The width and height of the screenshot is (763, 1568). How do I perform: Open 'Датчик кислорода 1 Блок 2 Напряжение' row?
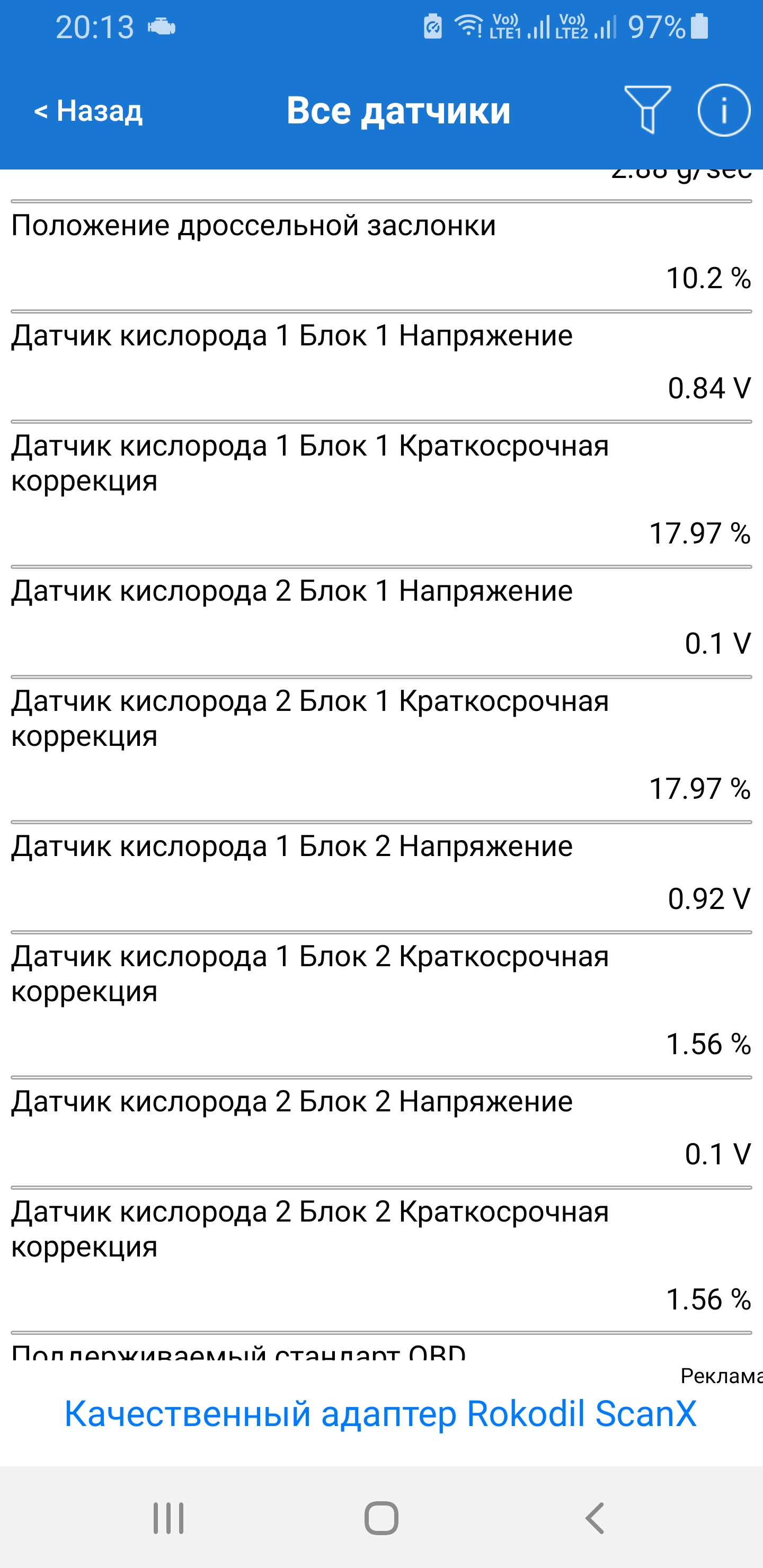(x=381, y=871)
